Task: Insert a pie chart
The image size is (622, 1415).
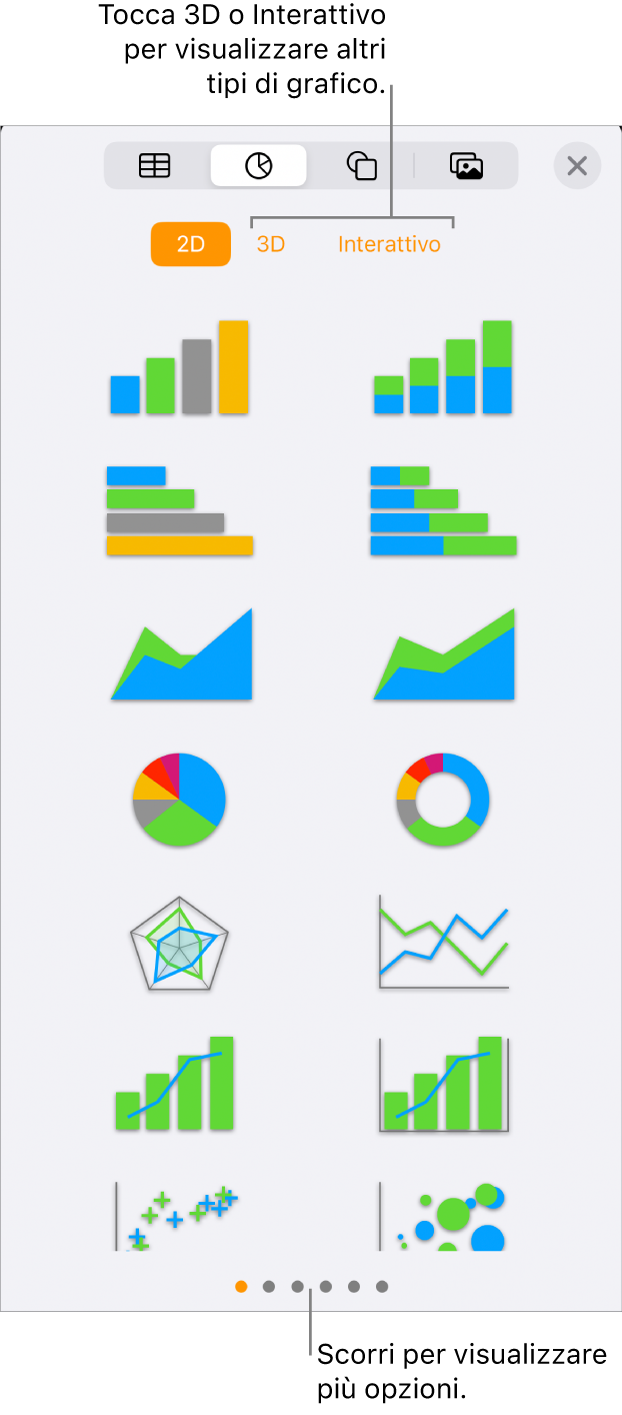Action: [179, 799]
